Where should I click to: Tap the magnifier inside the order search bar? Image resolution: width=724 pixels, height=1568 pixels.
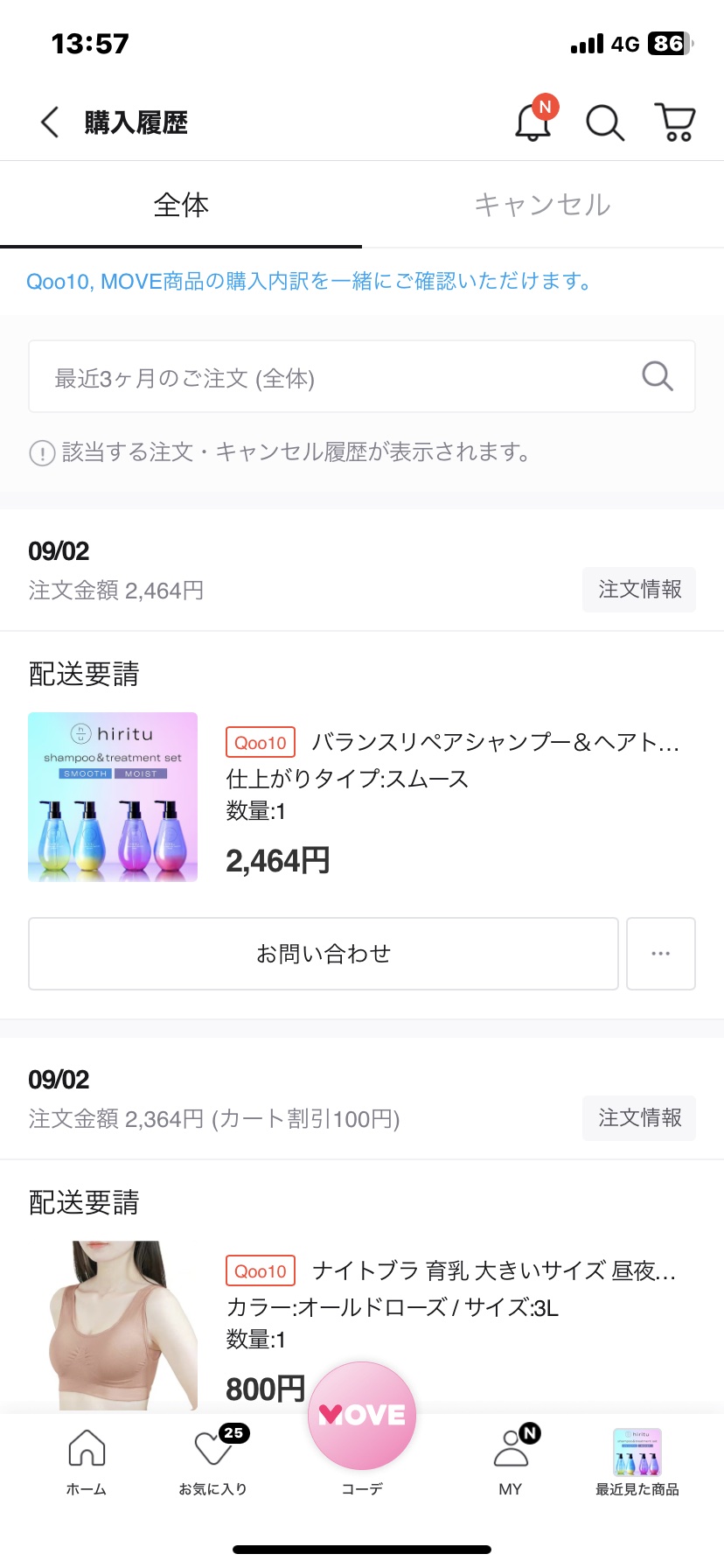pos(657,376)
